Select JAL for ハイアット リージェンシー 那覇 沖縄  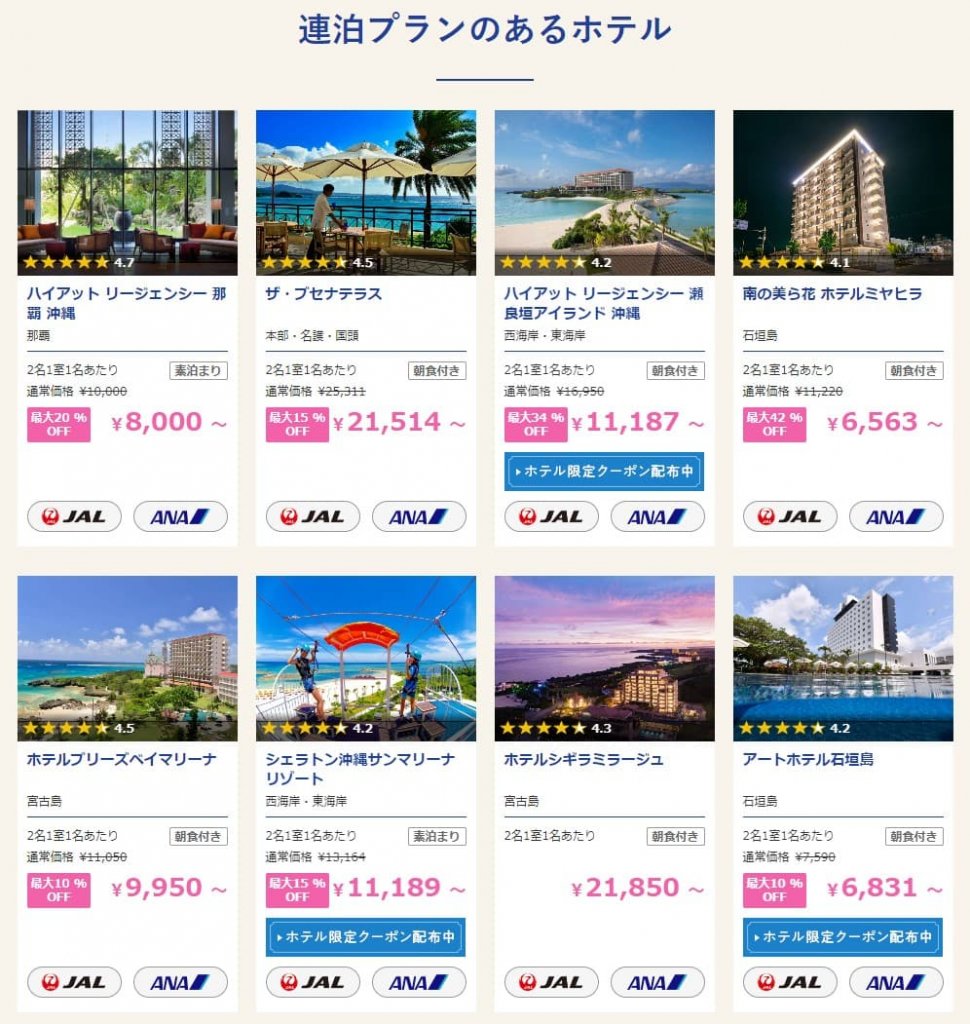74,517
